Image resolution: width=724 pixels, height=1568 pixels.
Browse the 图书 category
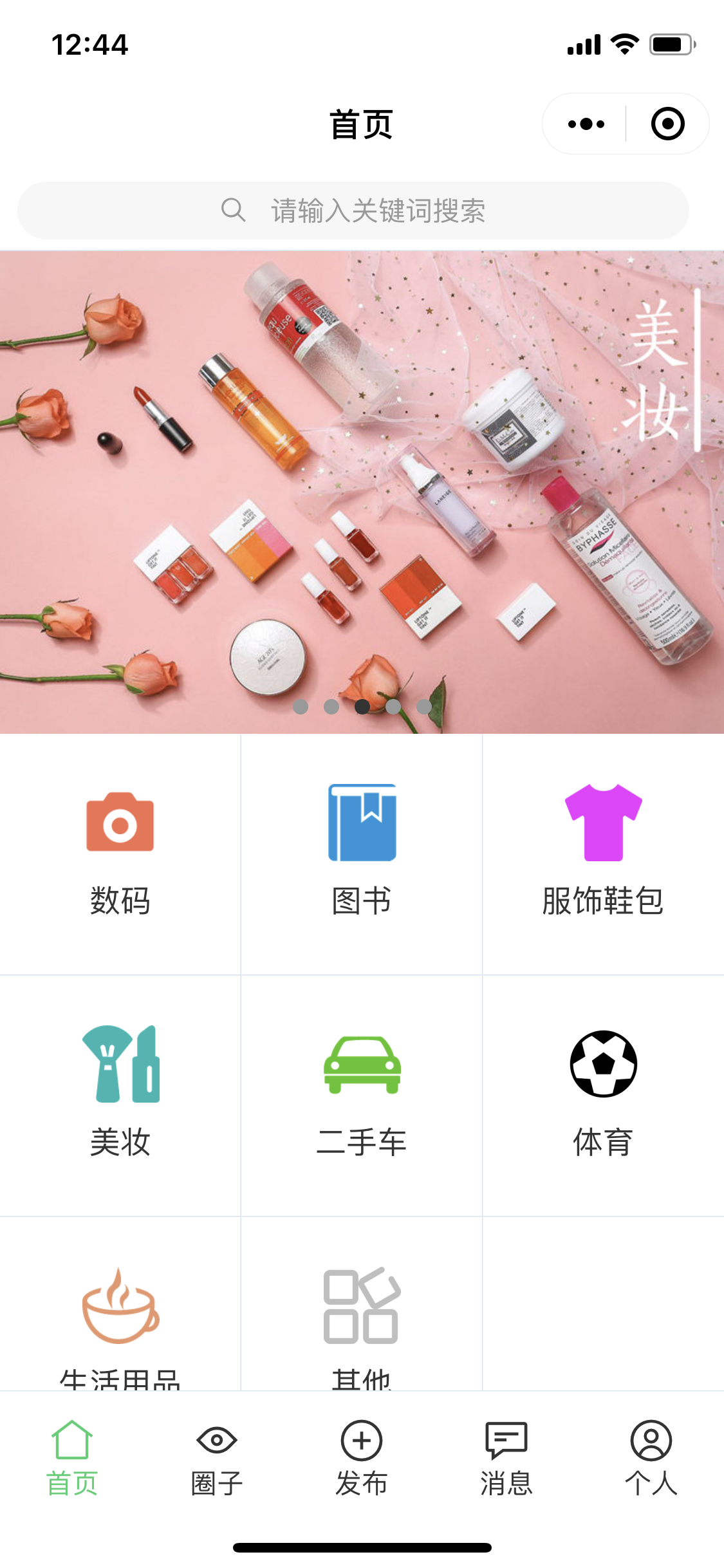click(x=362, y=854)
